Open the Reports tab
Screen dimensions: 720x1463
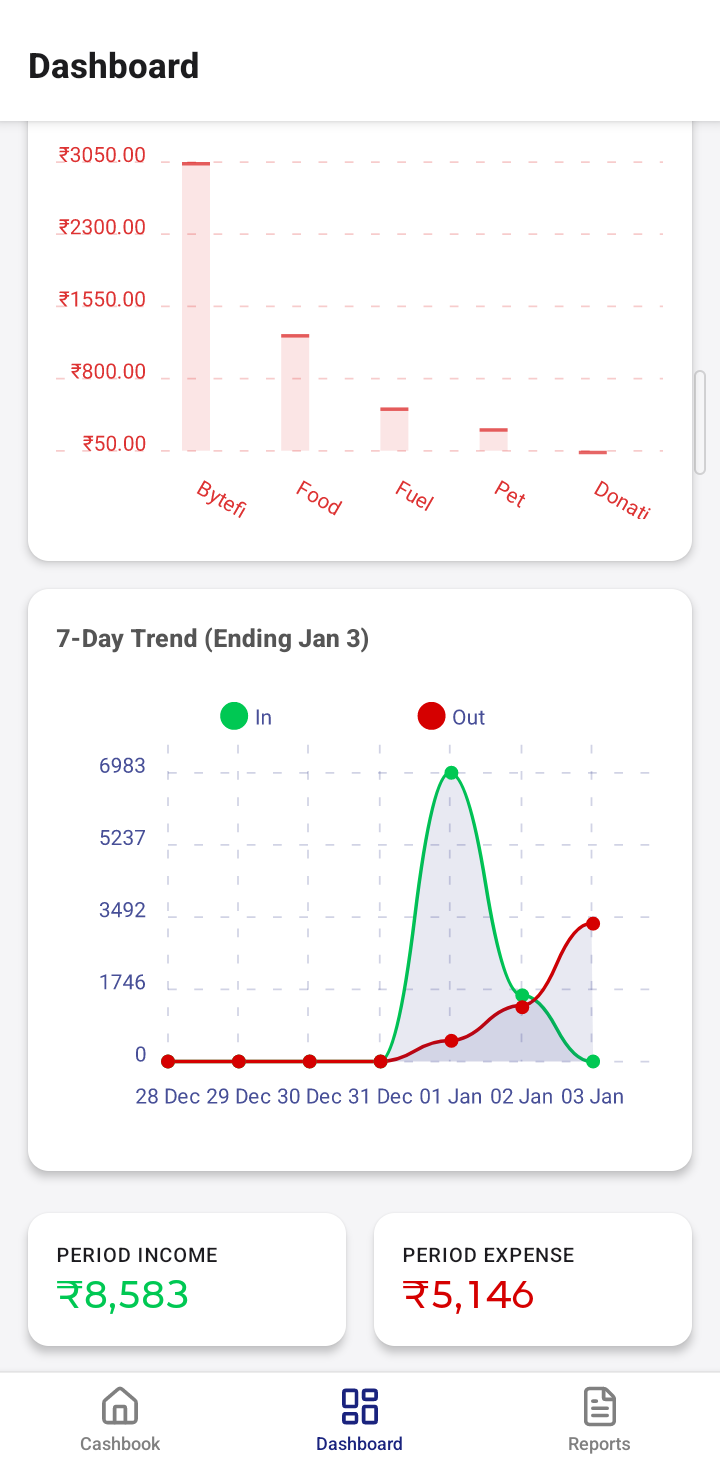point(599,1418)
